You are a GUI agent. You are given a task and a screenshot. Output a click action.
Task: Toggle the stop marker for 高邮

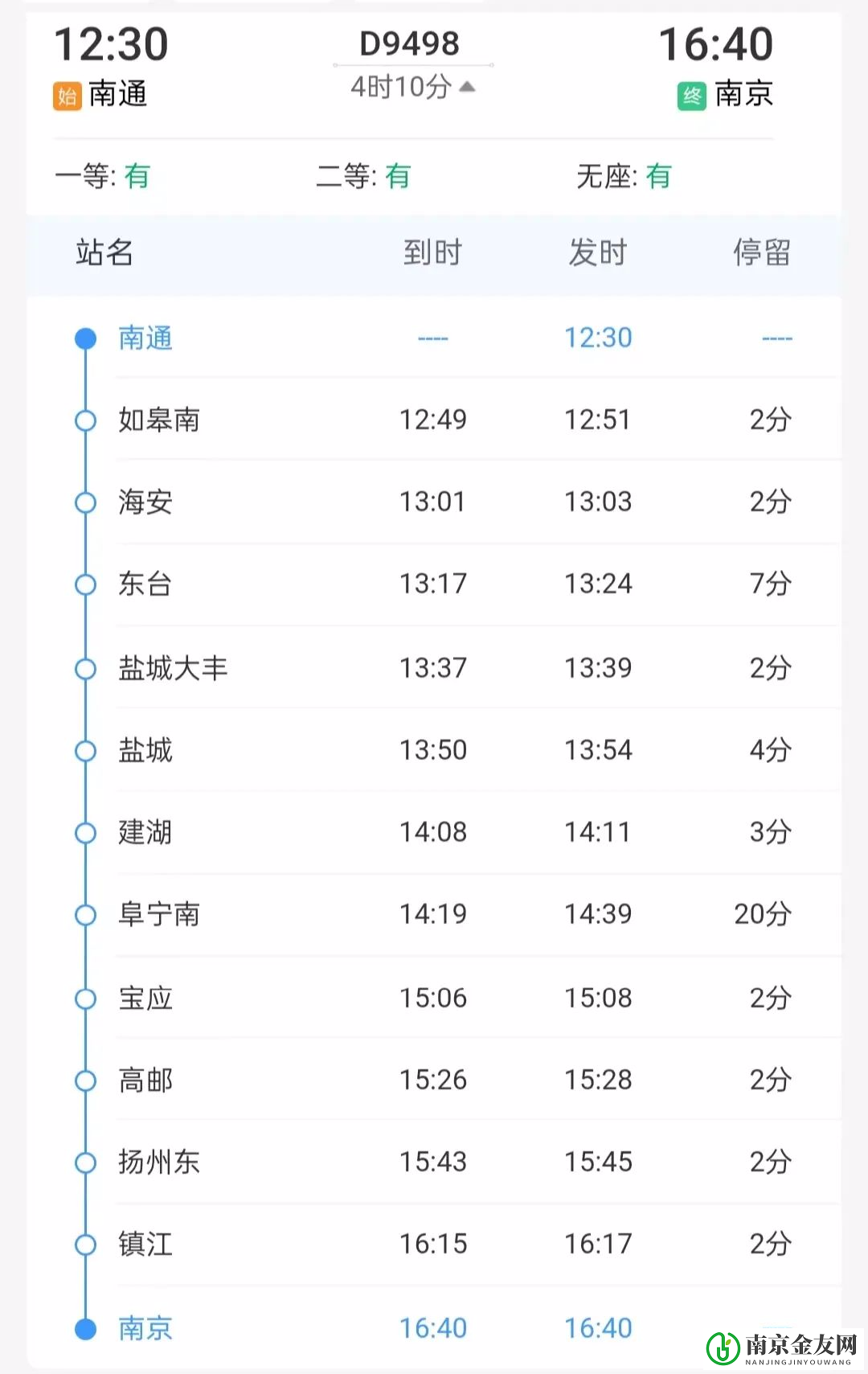coord(85,1081)
